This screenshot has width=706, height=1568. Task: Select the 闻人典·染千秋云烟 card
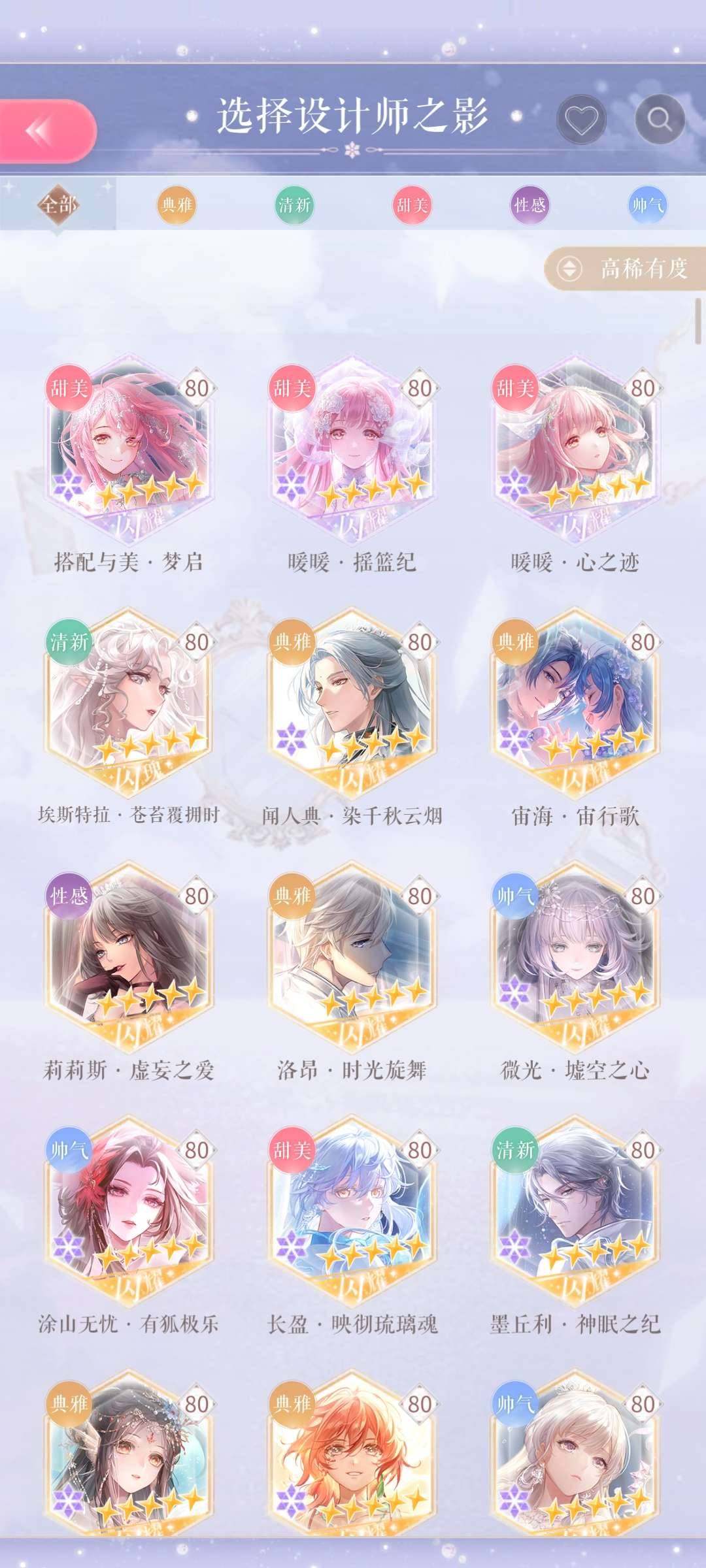click(352, 704)
